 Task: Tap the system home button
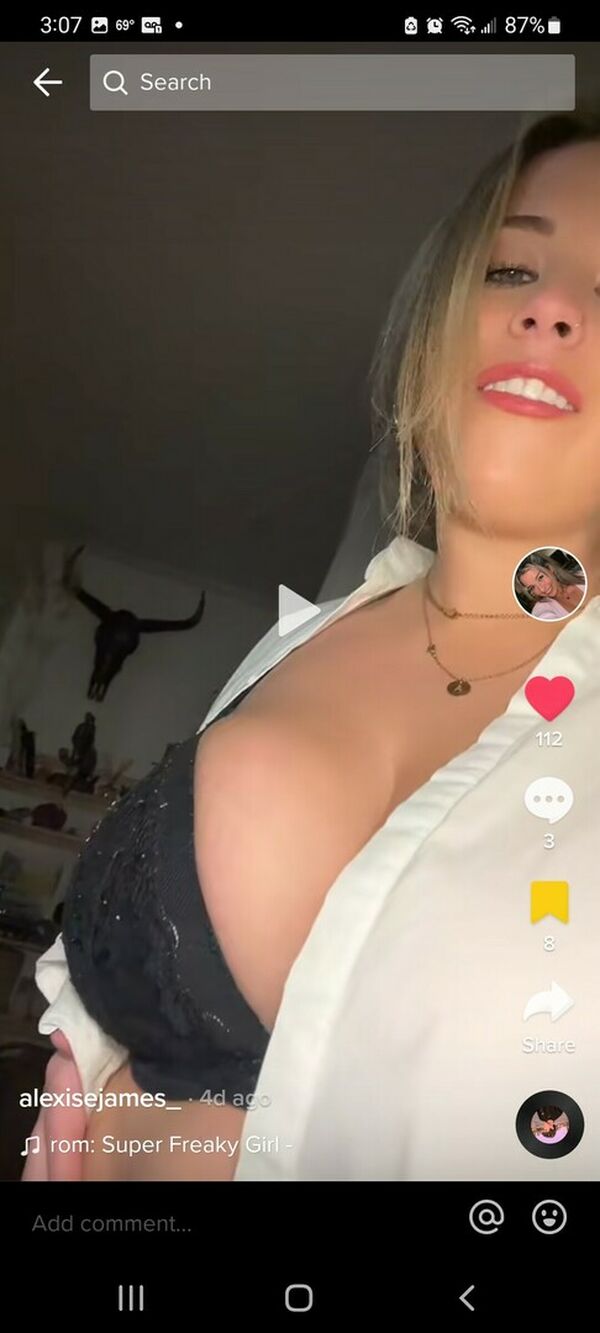tap(299, 1298)
